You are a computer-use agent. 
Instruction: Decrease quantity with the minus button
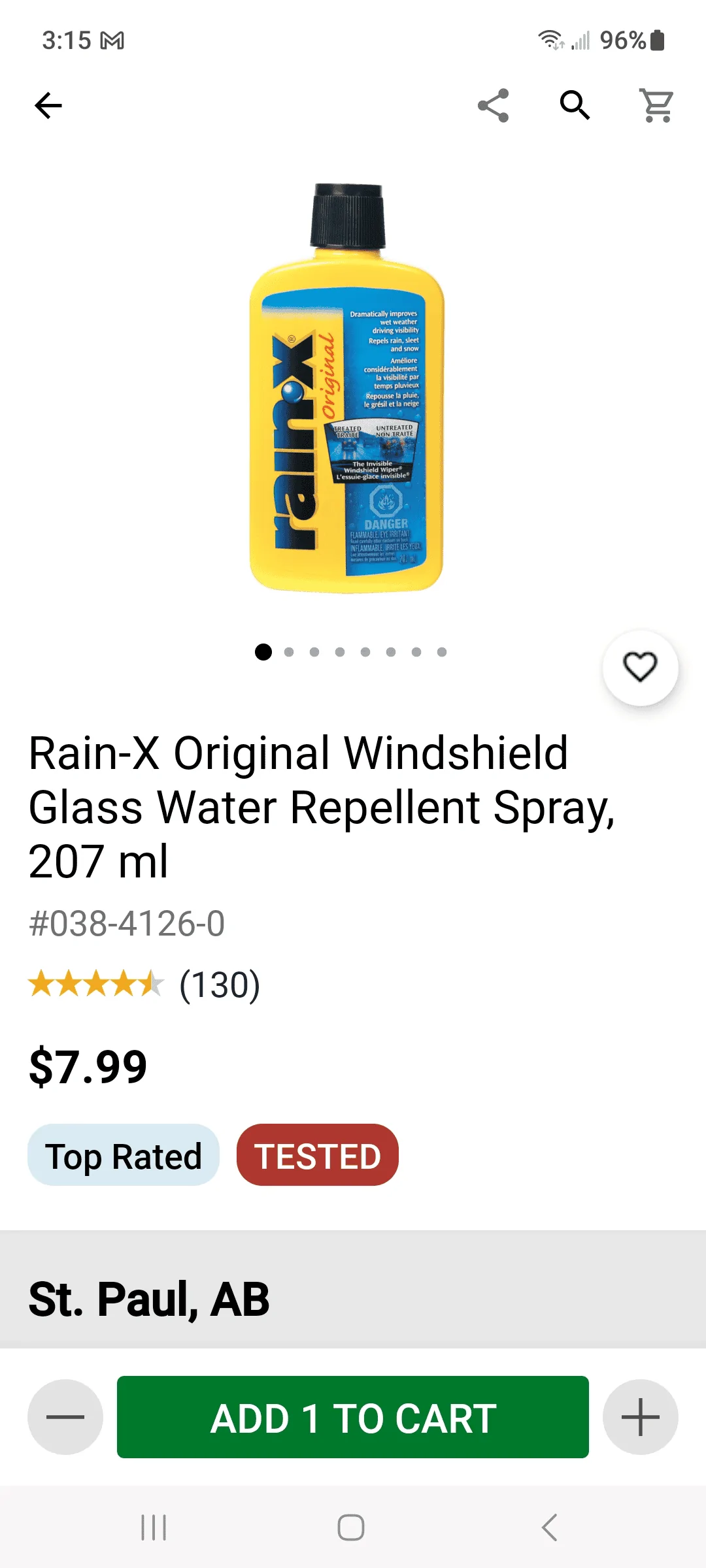(65, 1417)
